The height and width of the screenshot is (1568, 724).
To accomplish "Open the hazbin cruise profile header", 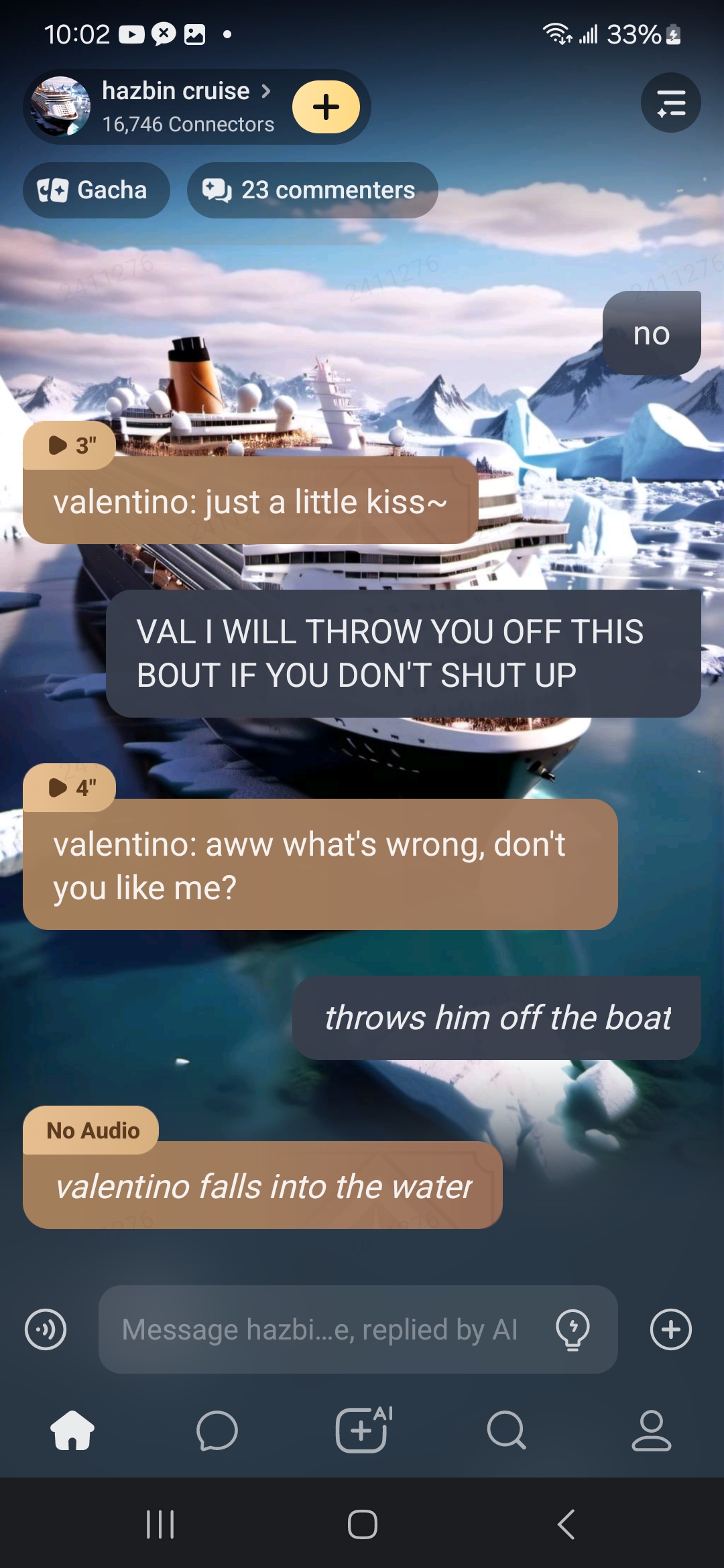I will click(x=176, y=107).
